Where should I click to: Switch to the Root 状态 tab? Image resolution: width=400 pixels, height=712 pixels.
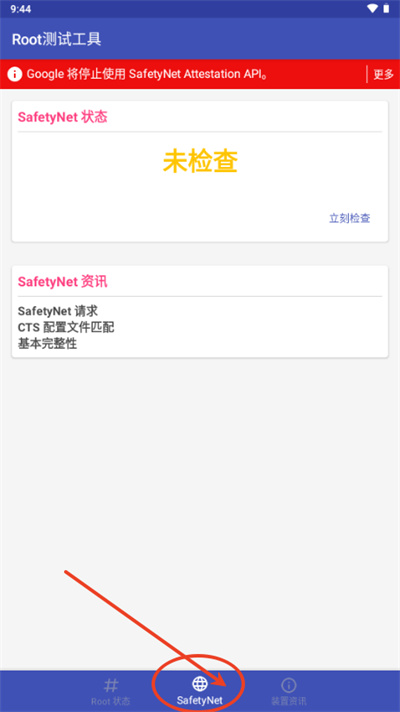click(111, 691)
